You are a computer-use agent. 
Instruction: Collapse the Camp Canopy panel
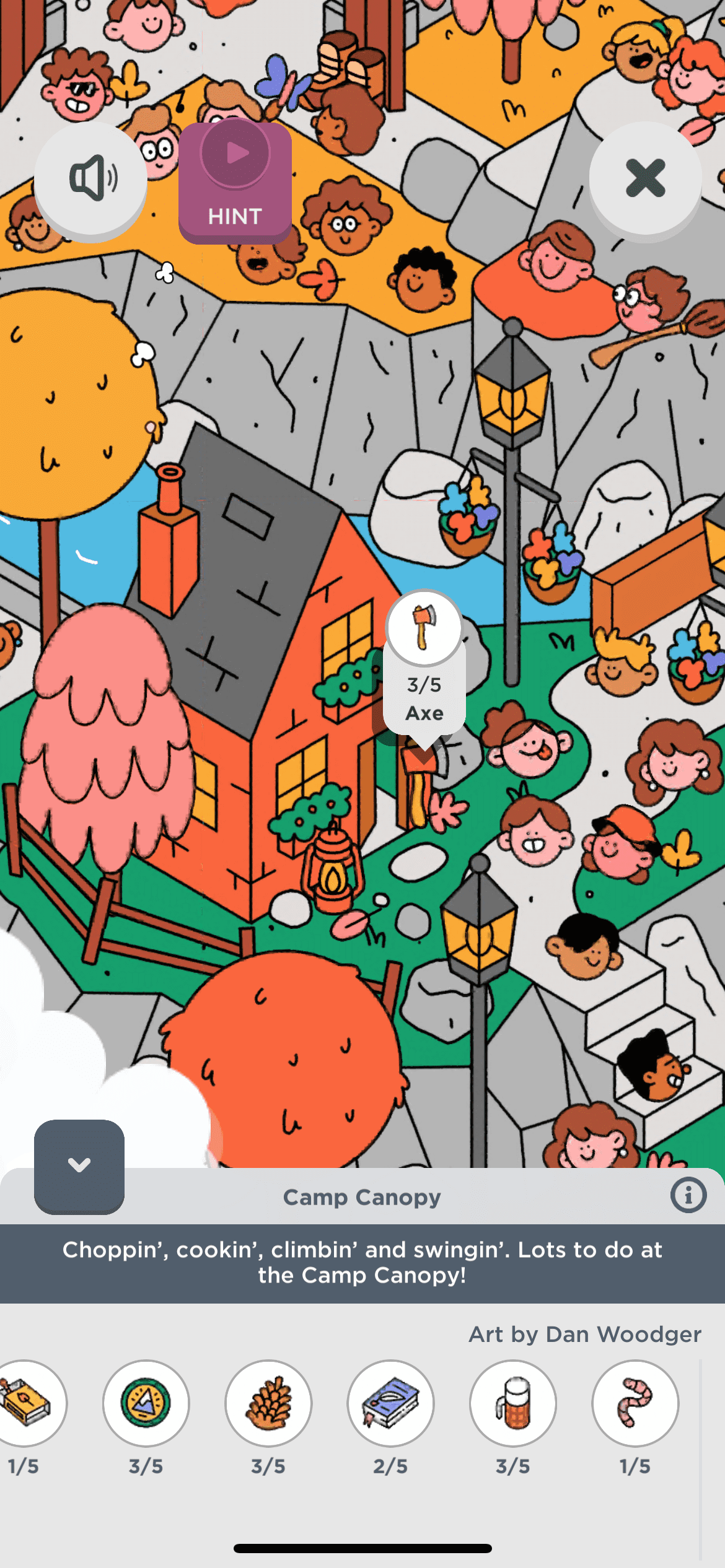click(x=79, y=1166)
